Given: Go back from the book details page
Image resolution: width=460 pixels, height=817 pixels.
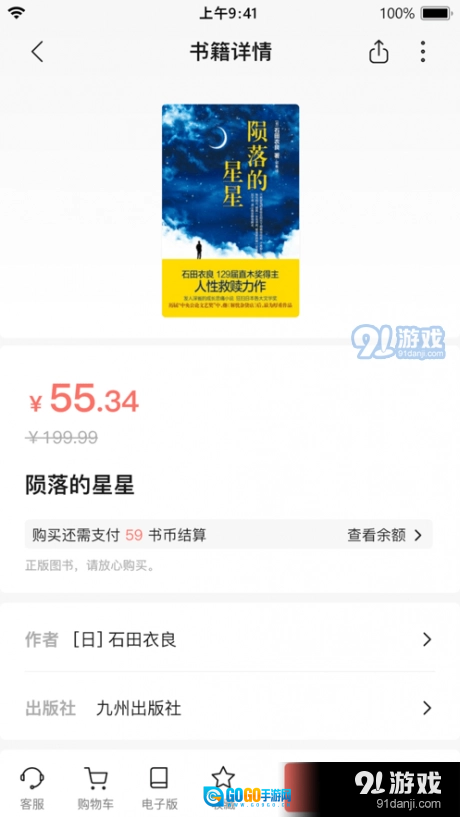Looking at the screenshot, I should pyautogui.click(x=37, y=52).
